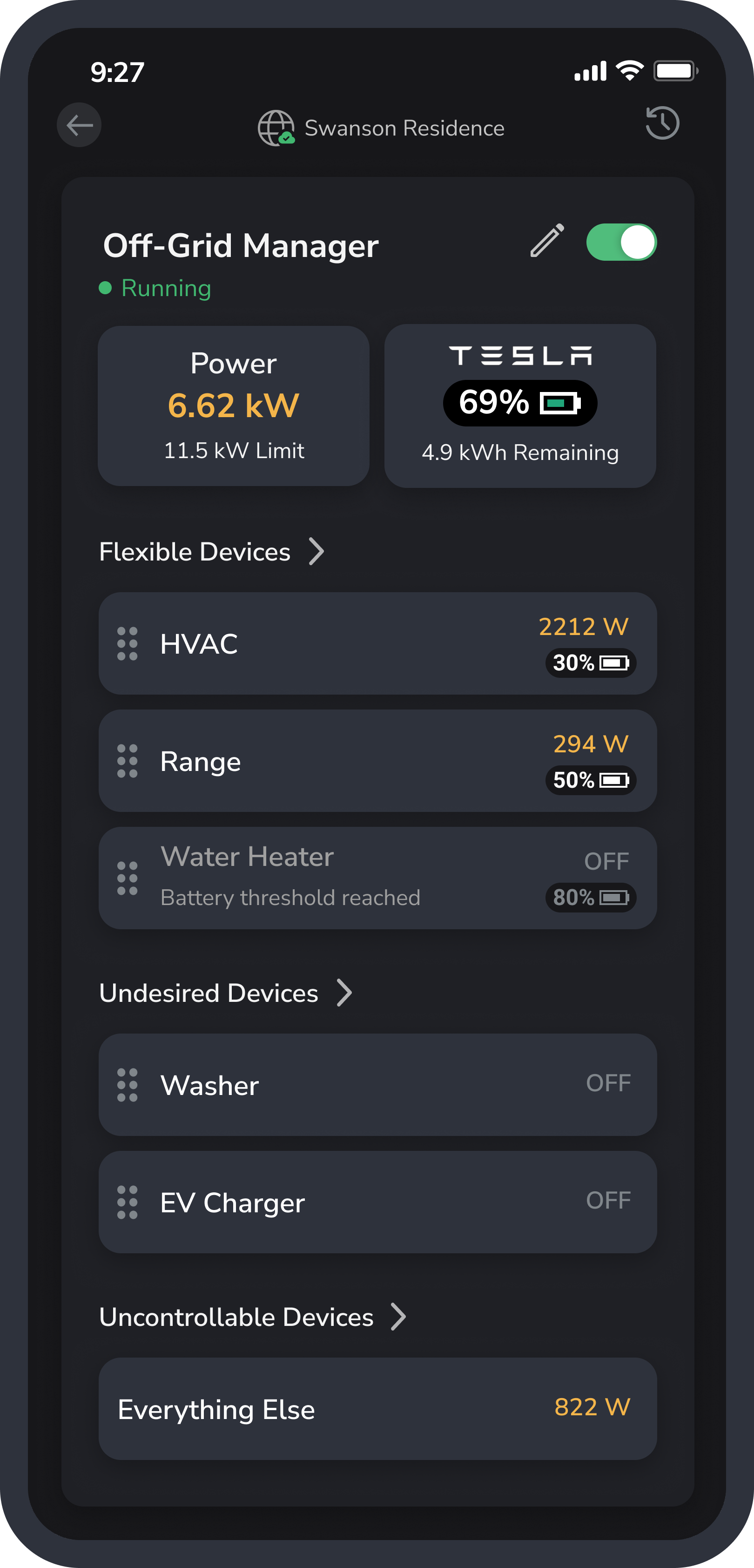Tap the back arrow to return

(79, 125)
